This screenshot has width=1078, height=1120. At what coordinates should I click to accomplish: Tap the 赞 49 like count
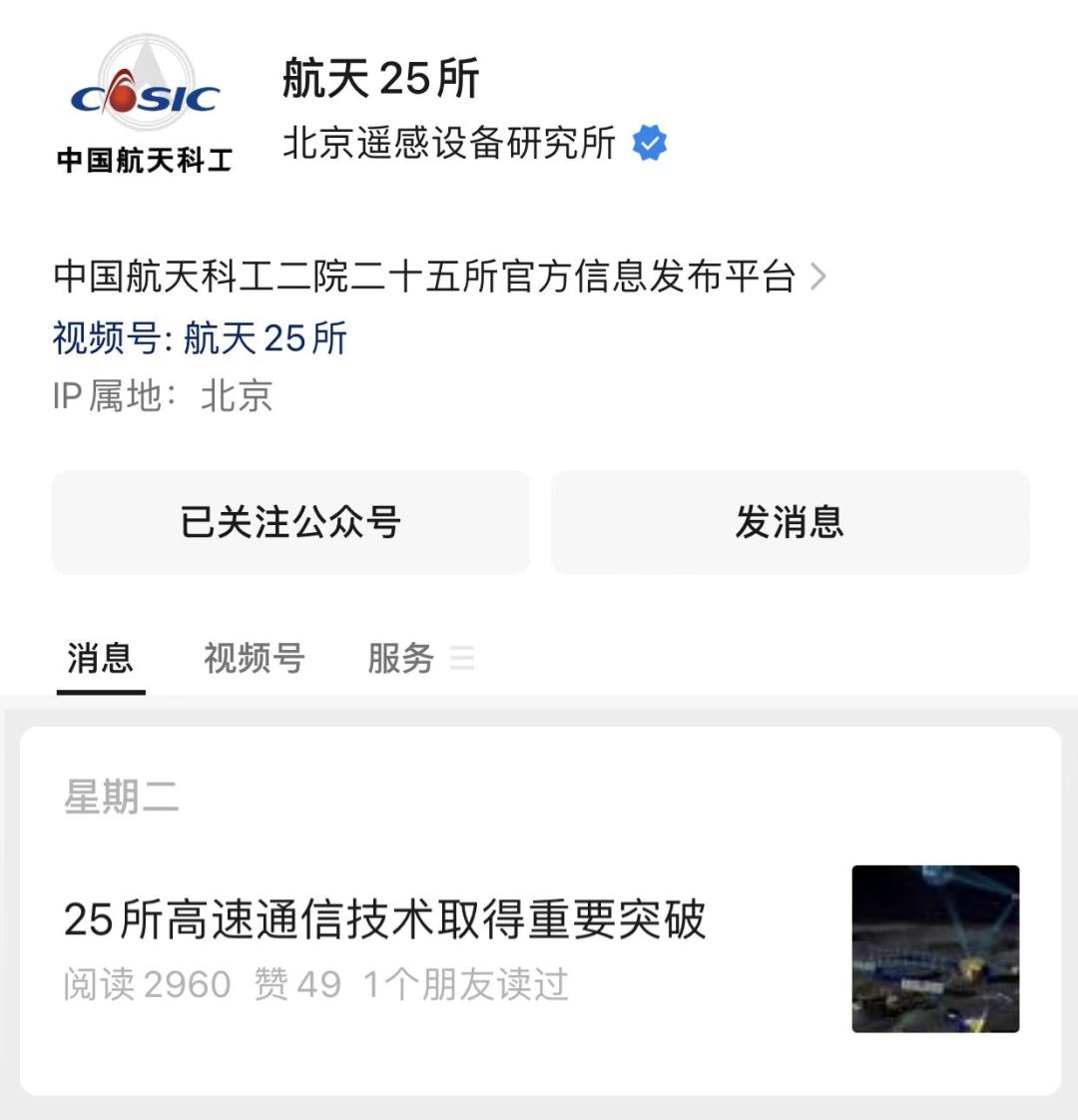click(299, 984)
